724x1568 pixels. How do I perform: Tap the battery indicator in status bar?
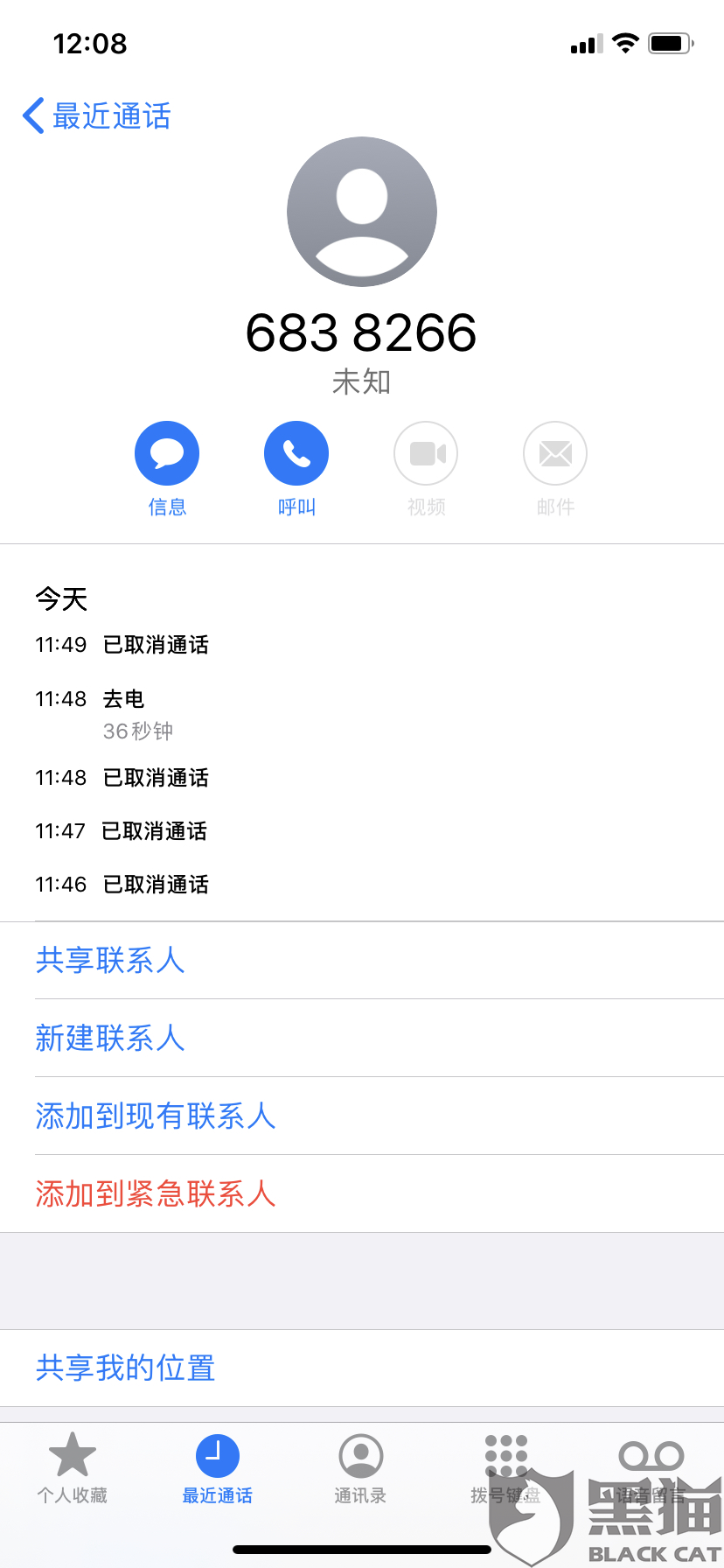670,43
